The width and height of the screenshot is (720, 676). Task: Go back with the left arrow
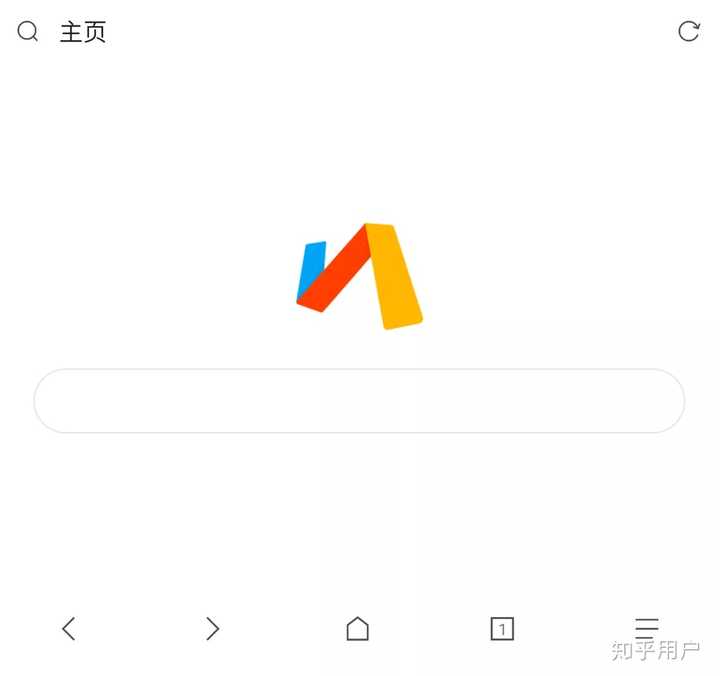68,628
